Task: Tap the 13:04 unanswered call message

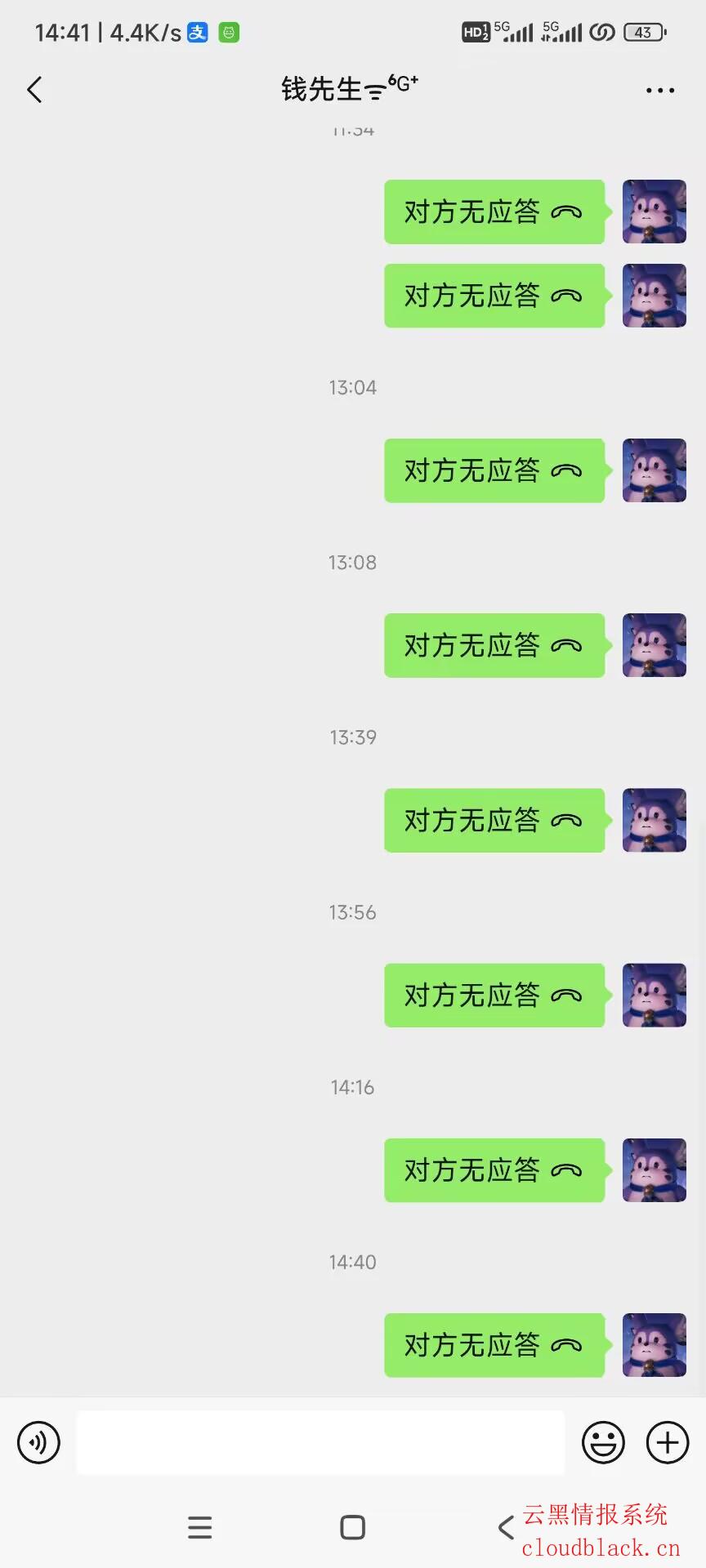Action: pyautogui.click(x=494, y=470)
